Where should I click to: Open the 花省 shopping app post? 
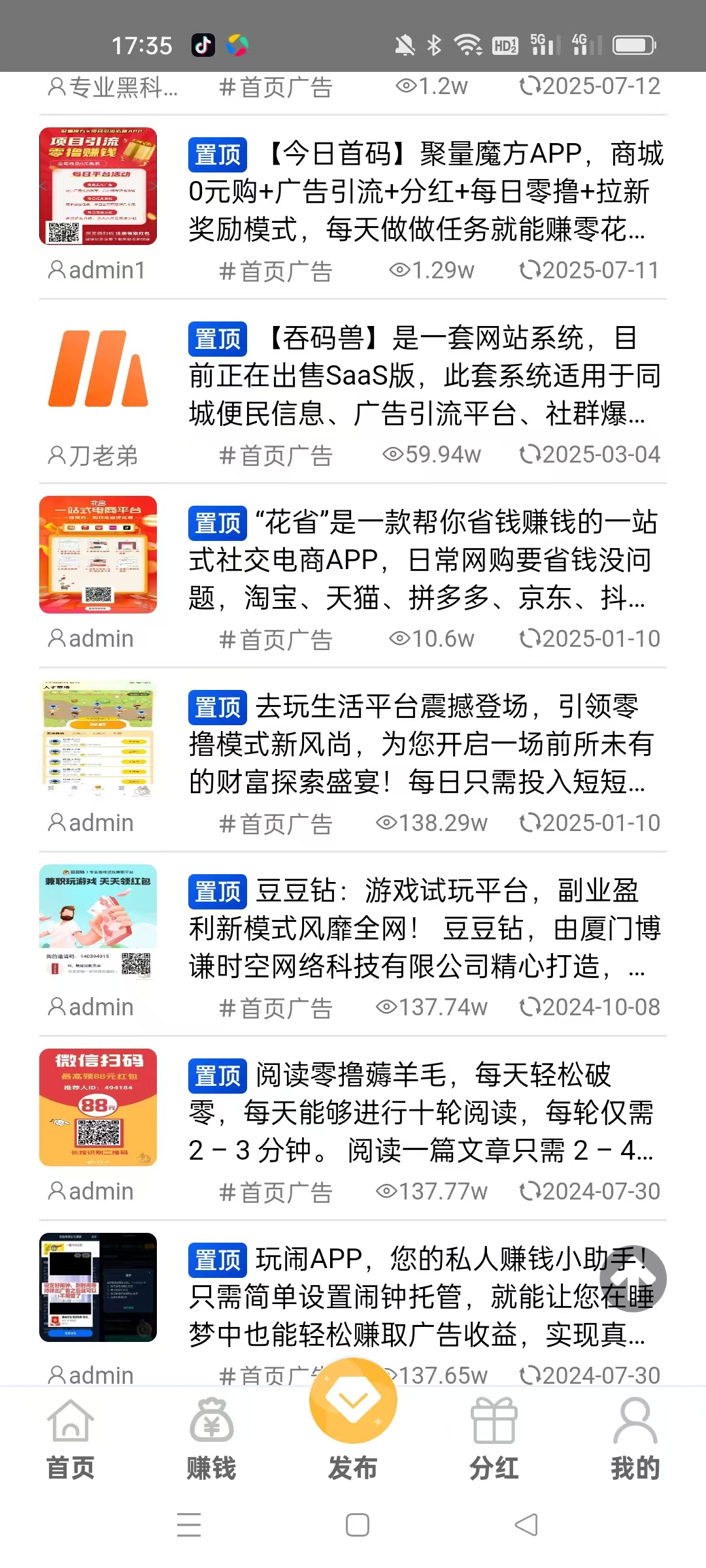(425, 560)
